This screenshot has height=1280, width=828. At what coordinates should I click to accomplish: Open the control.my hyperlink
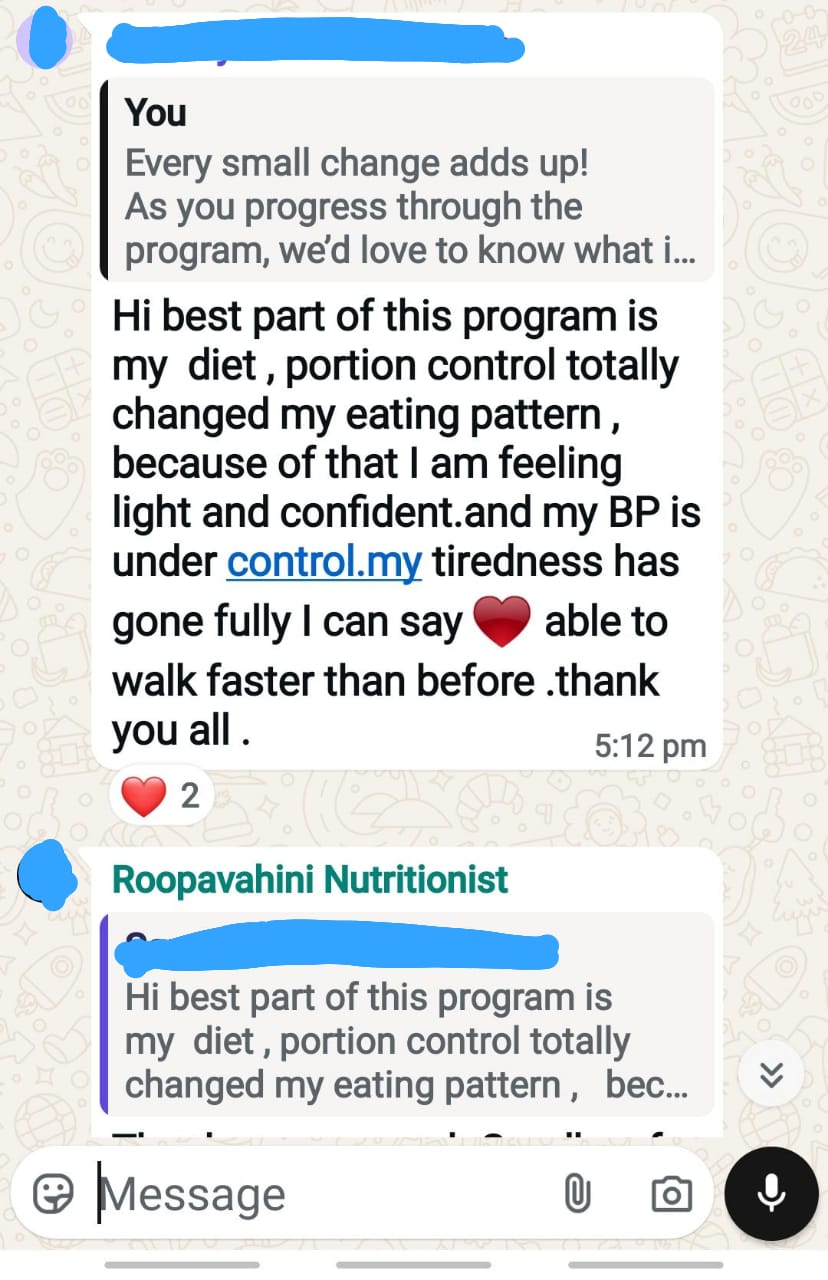point(323,561)
